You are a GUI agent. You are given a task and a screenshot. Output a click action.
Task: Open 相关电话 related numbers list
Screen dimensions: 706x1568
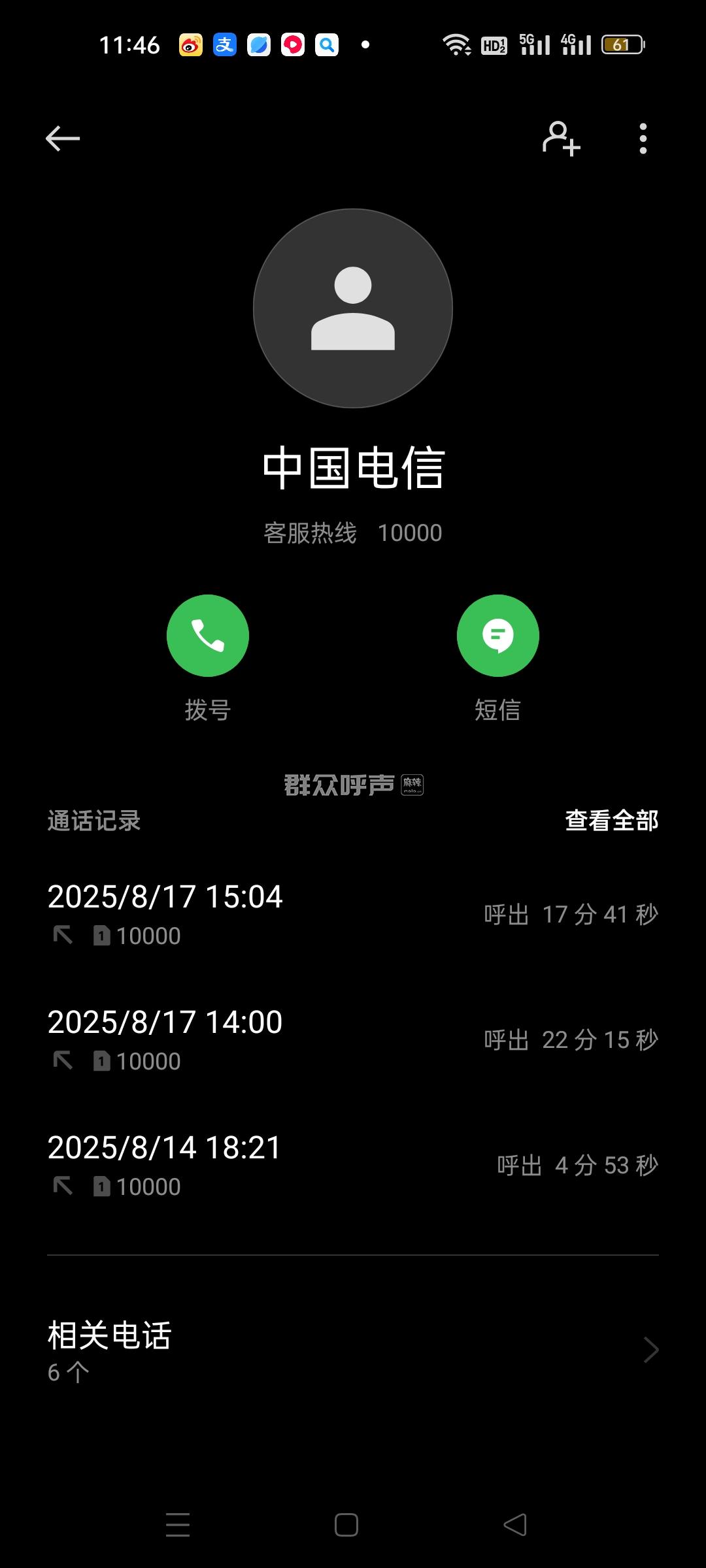pyautogui.click(x=353, y=1350)
